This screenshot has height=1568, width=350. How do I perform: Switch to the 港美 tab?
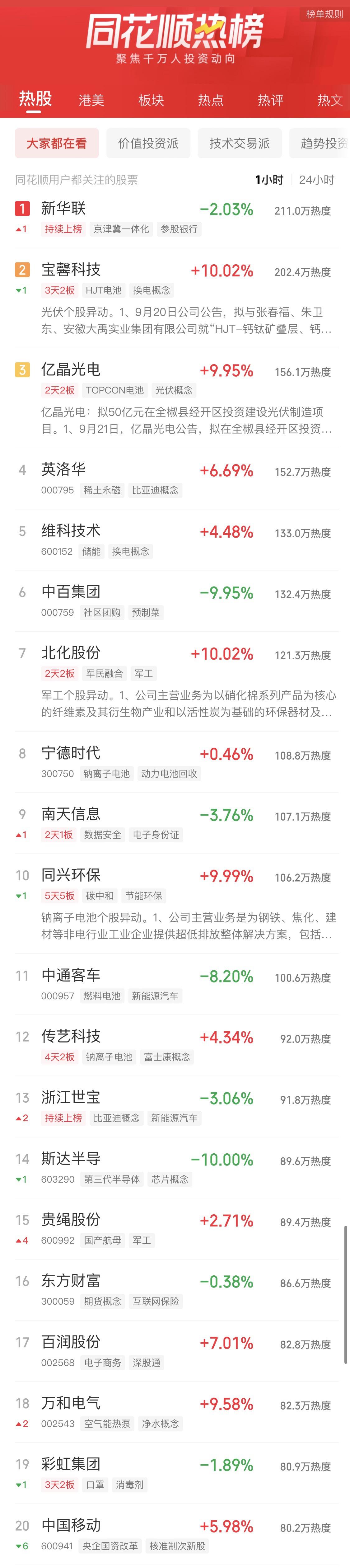[91, 100]
